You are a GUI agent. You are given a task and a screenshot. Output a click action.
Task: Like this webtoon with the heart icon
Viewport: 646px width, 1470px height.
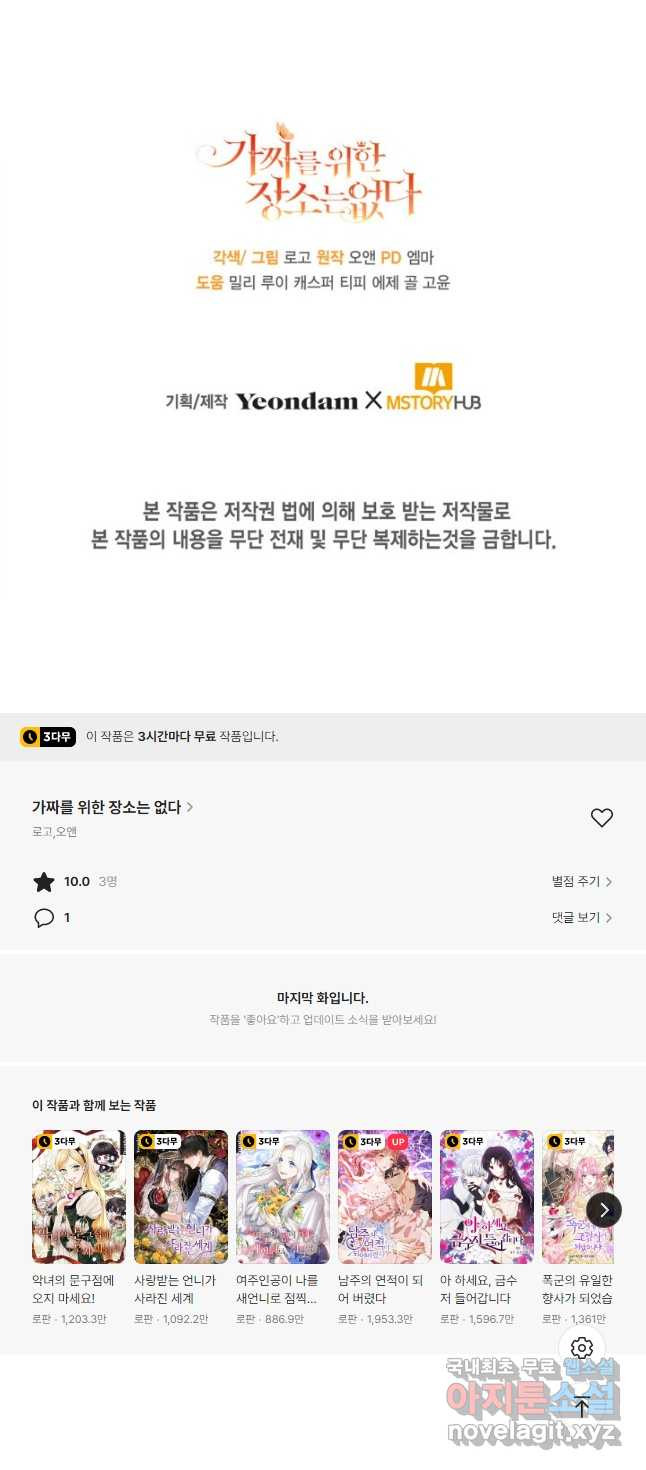point(601,818)
